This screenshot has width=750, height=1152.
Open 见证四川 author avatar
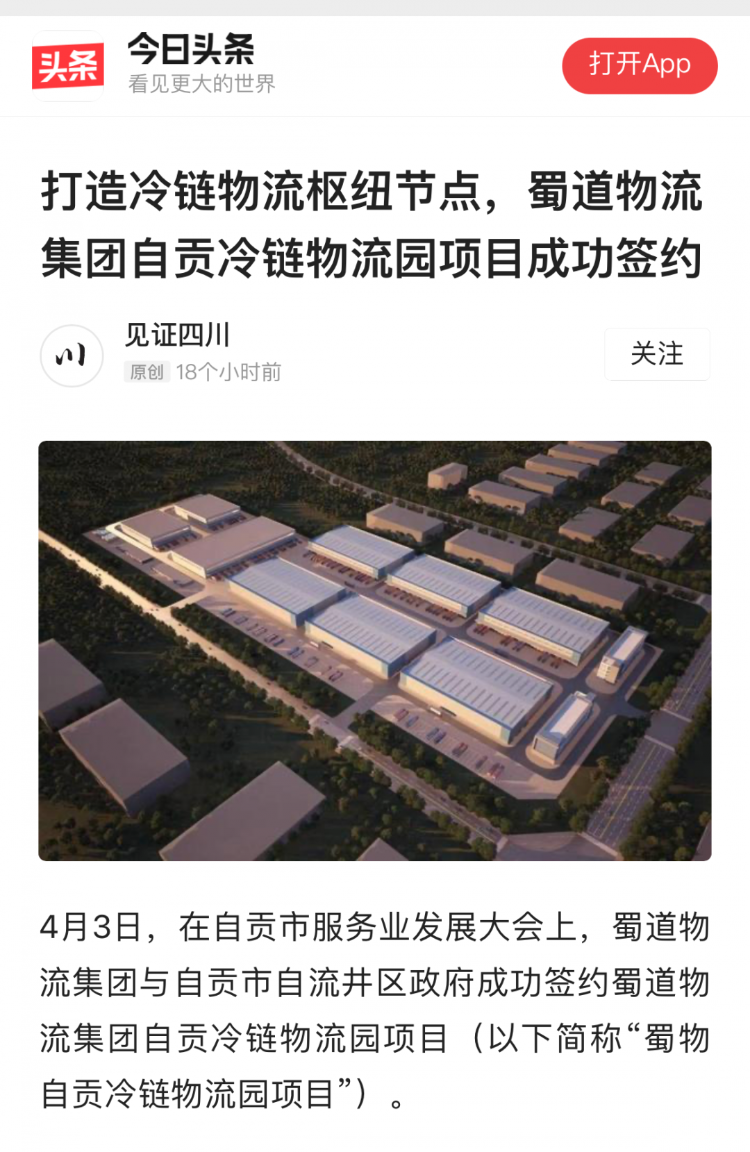[x=72, y=355]
